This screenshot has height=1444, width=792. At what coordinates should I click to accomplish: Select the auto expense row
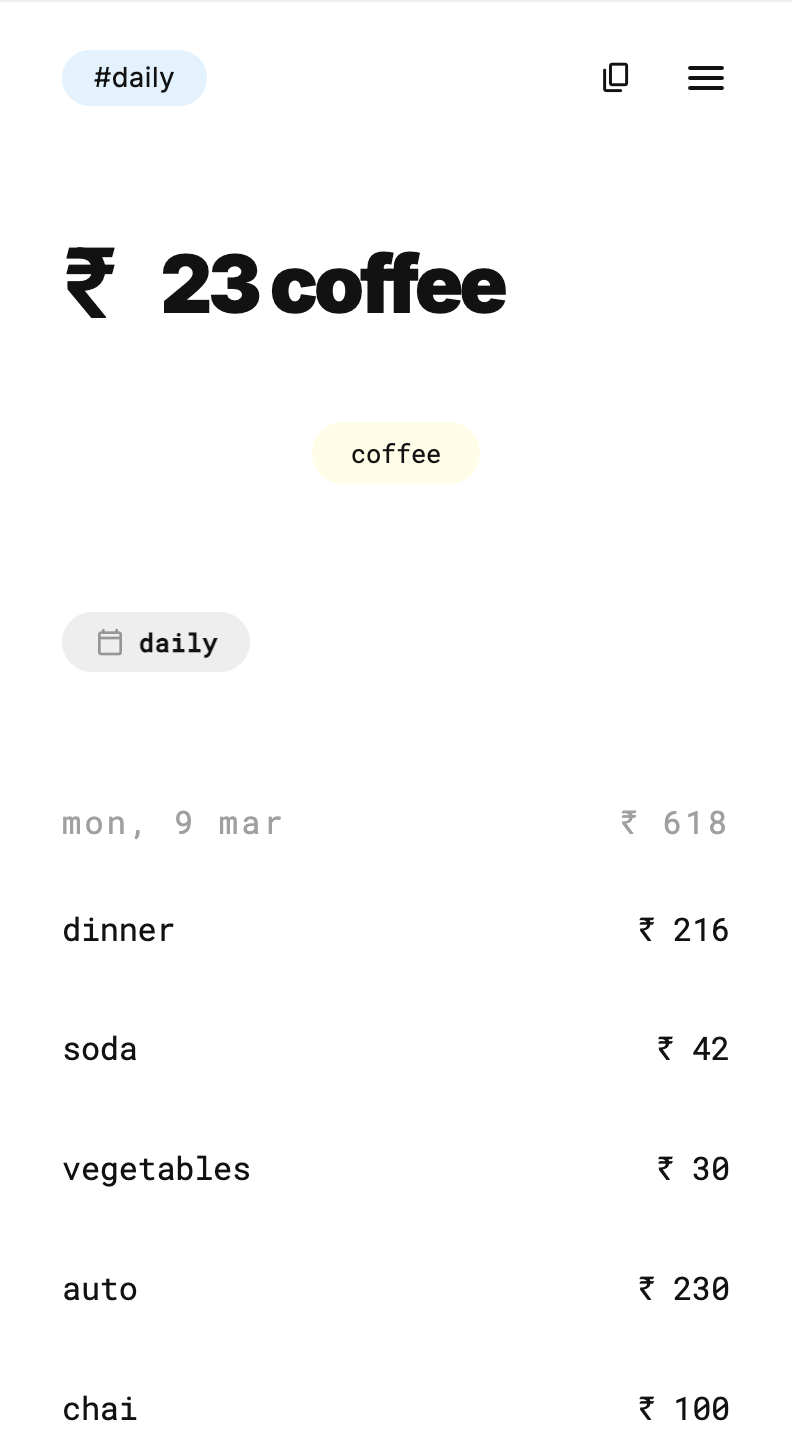tap(395, 1289)
